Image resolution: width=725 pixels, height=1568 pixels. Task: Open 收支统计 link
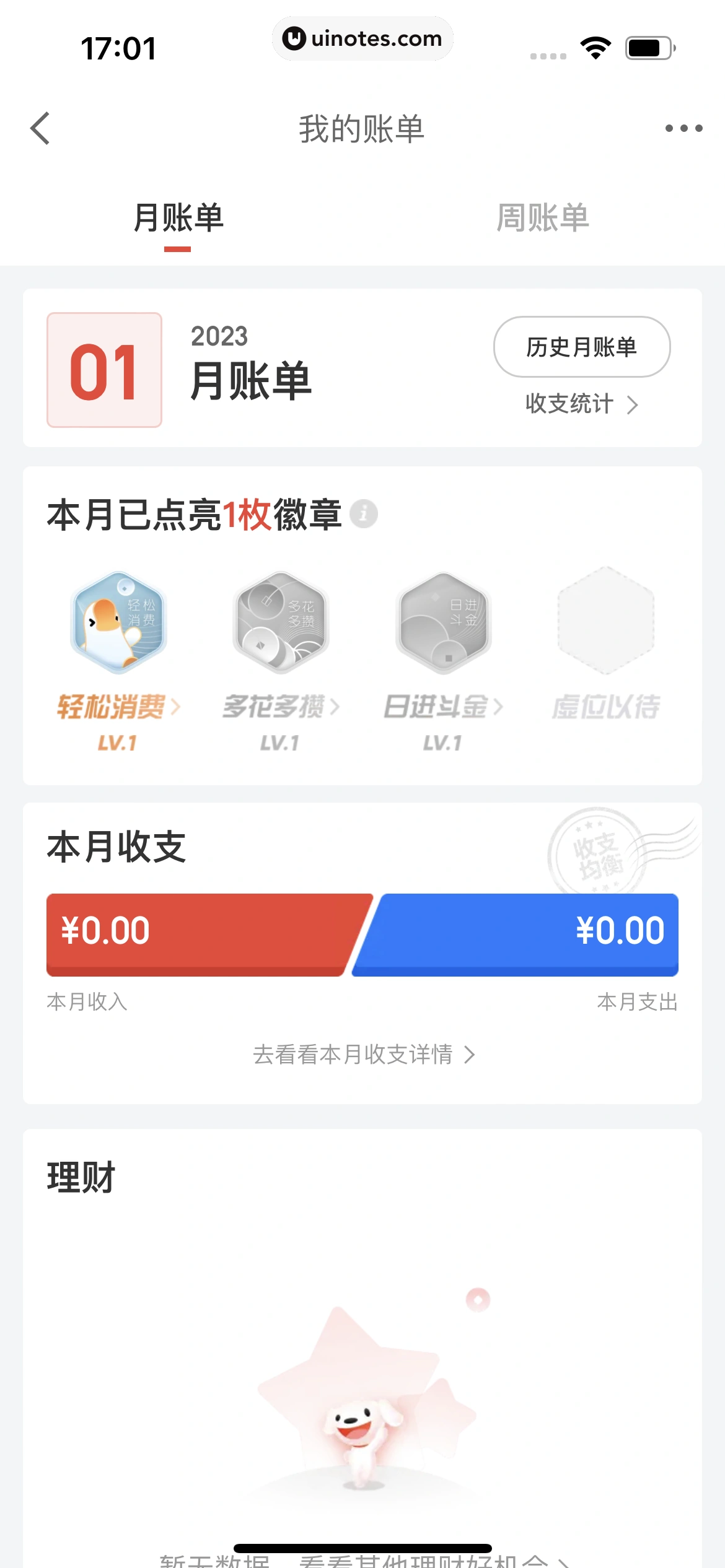[x=581, y=404]
